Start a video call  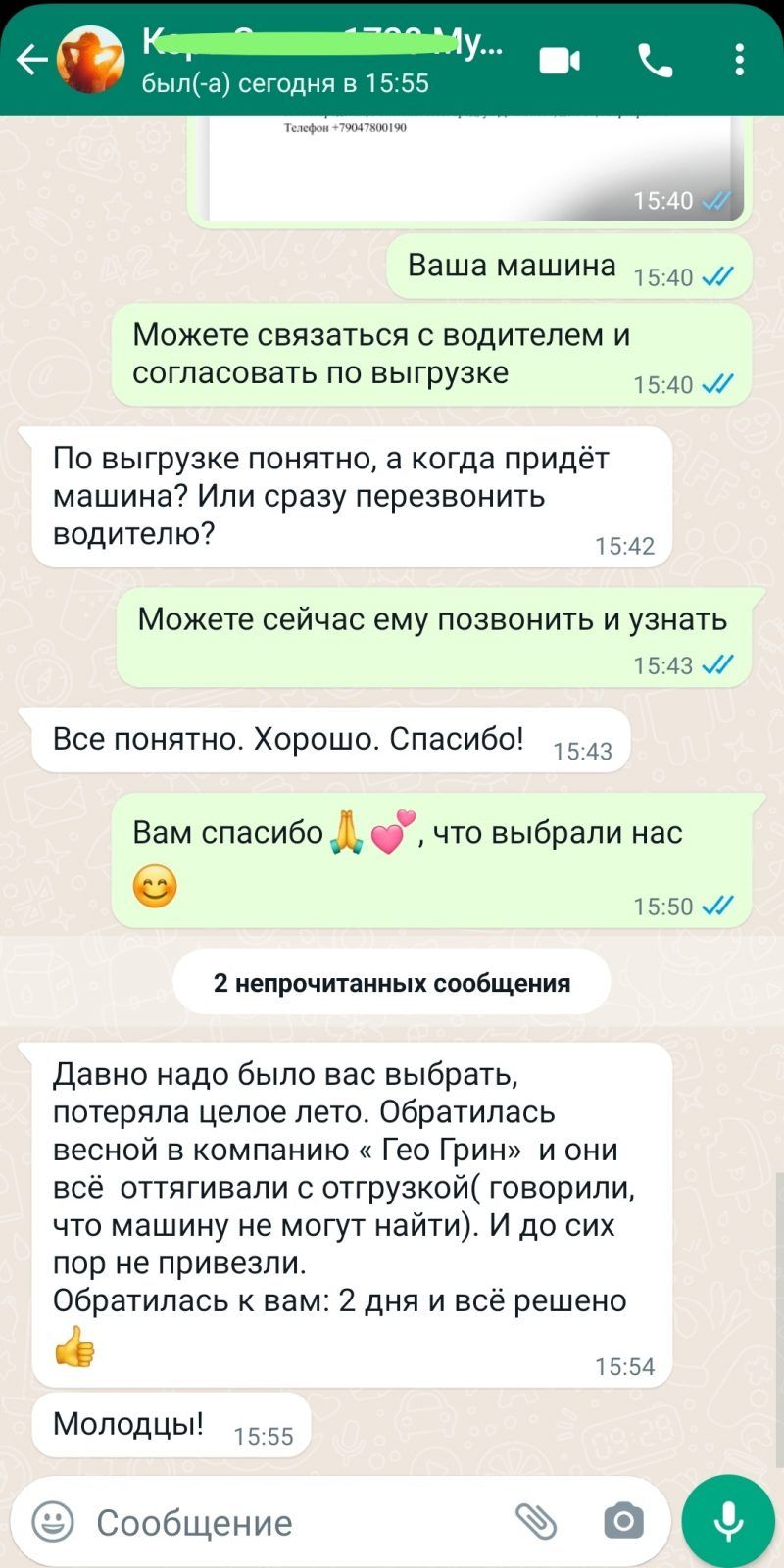click(x=561, y=61)
